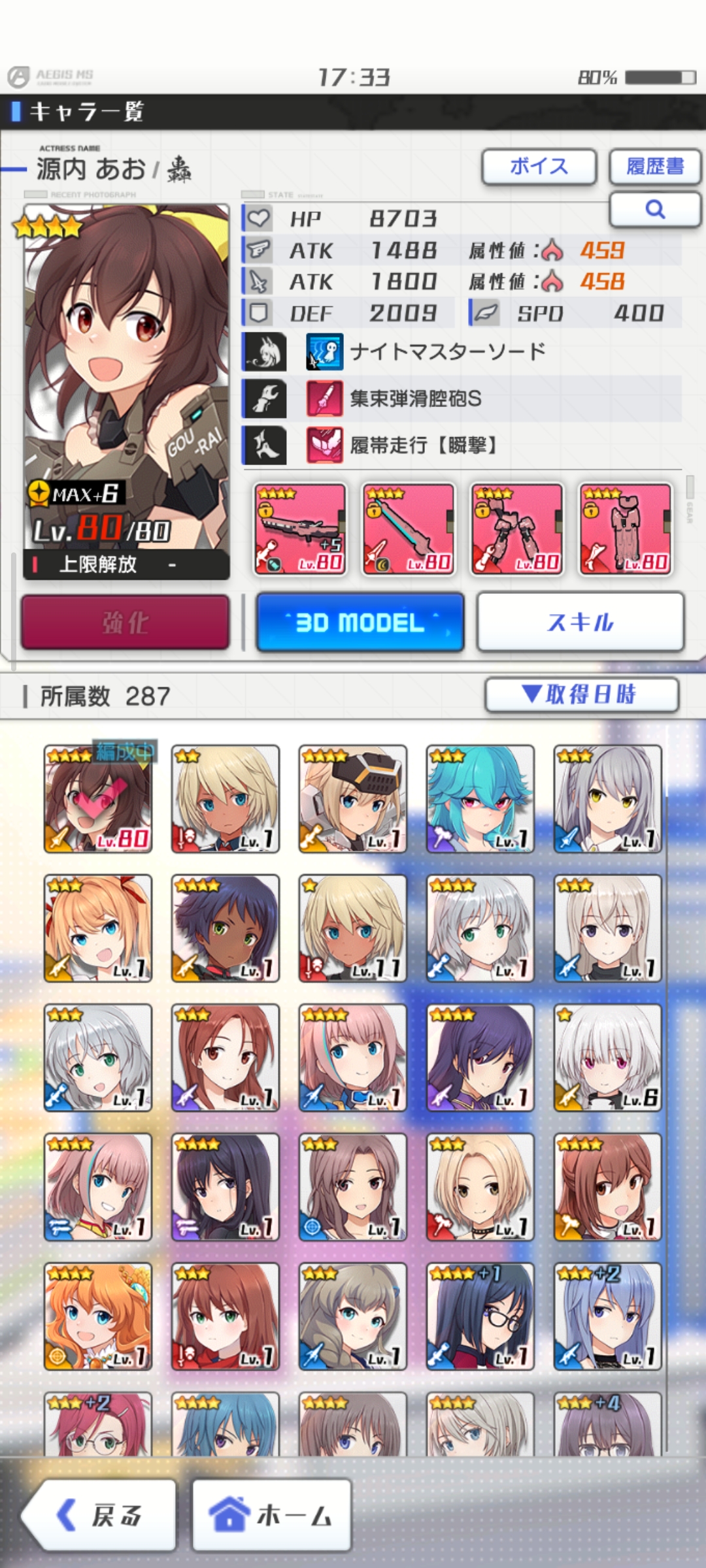View the 3D MODEL
This screenshot has height=1568, width=706.
tap(360, 623)
